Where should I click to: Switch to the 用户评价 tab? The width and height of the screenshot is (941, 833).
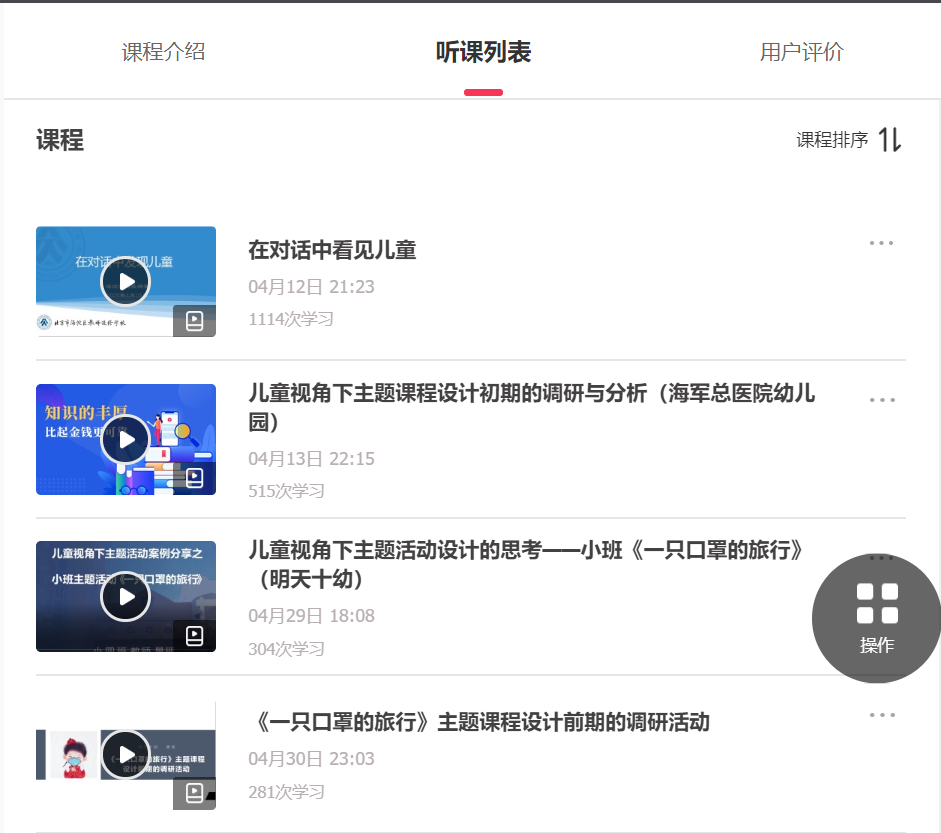pos(801,52)
